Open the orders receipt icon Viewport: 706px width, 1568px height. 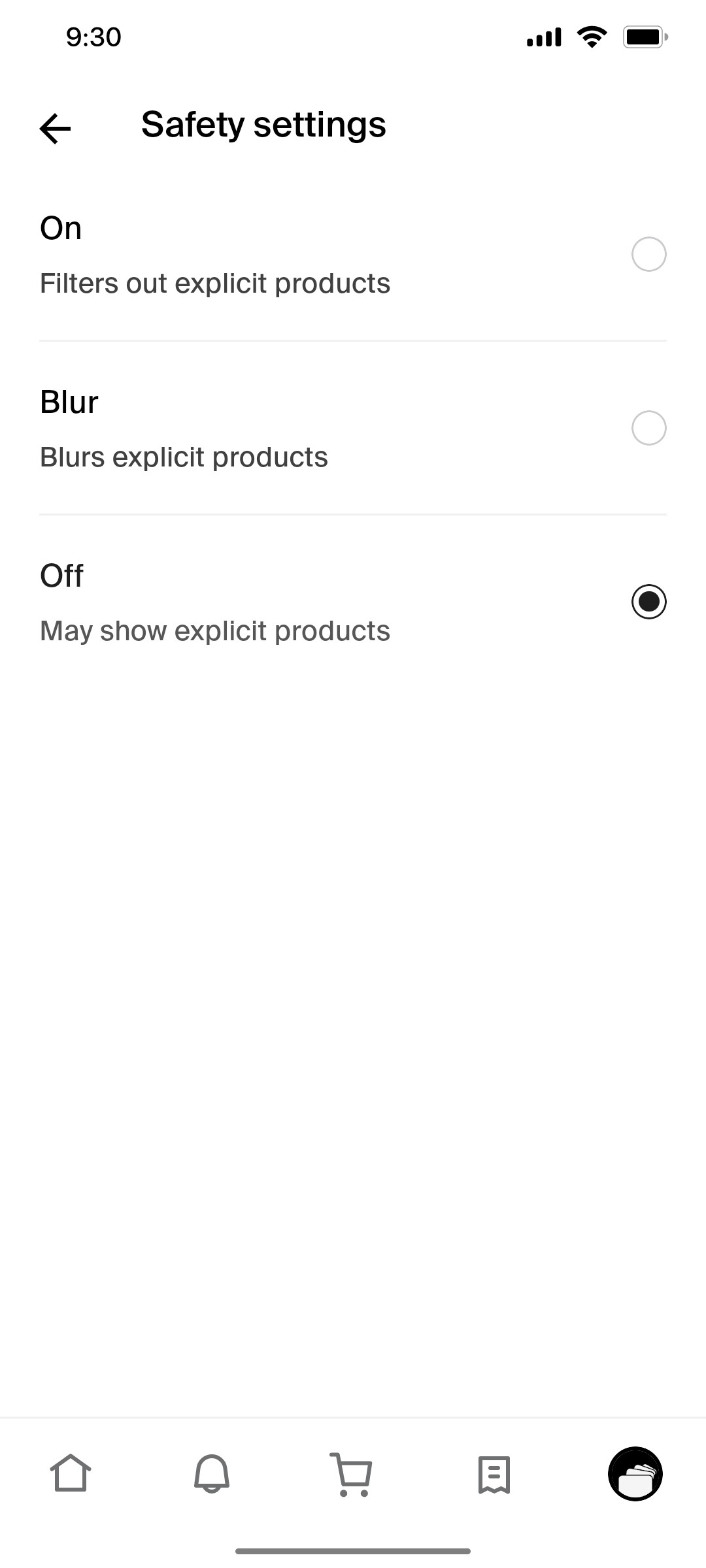[x=494, y=1472]
